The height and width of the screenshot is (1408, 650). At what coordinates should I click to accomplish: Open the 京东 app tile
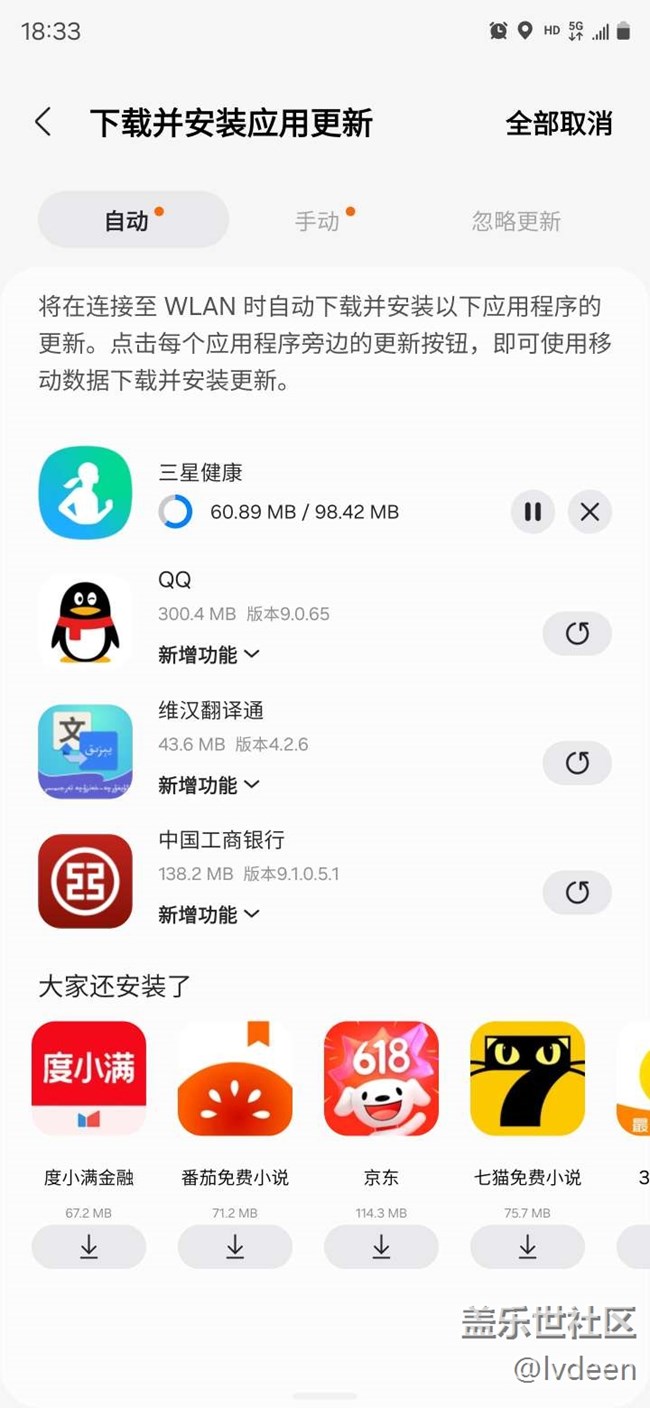381,1079
